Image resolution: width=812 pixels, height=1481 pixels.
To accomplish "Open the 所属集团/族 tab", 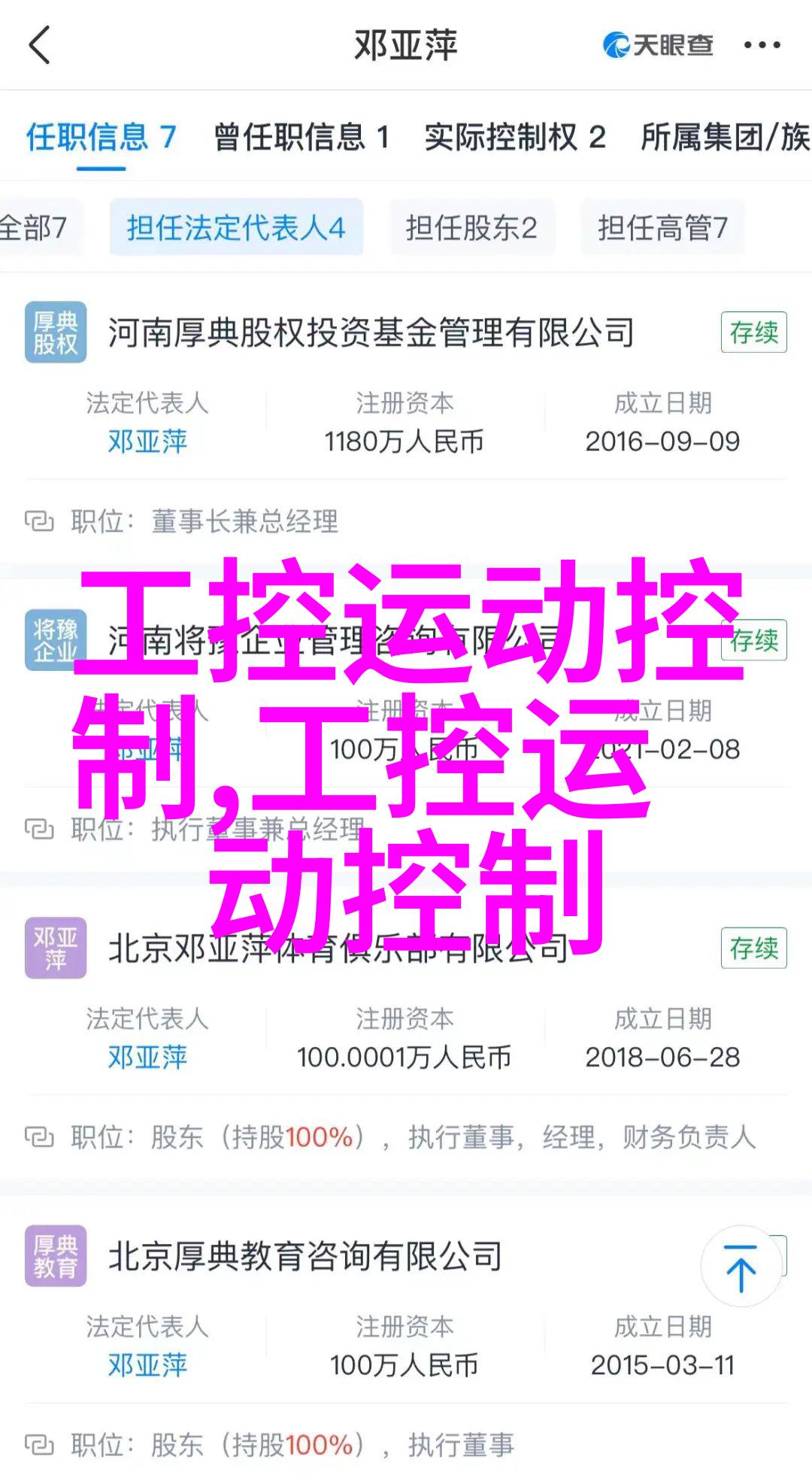I will (x=724, y=138).
